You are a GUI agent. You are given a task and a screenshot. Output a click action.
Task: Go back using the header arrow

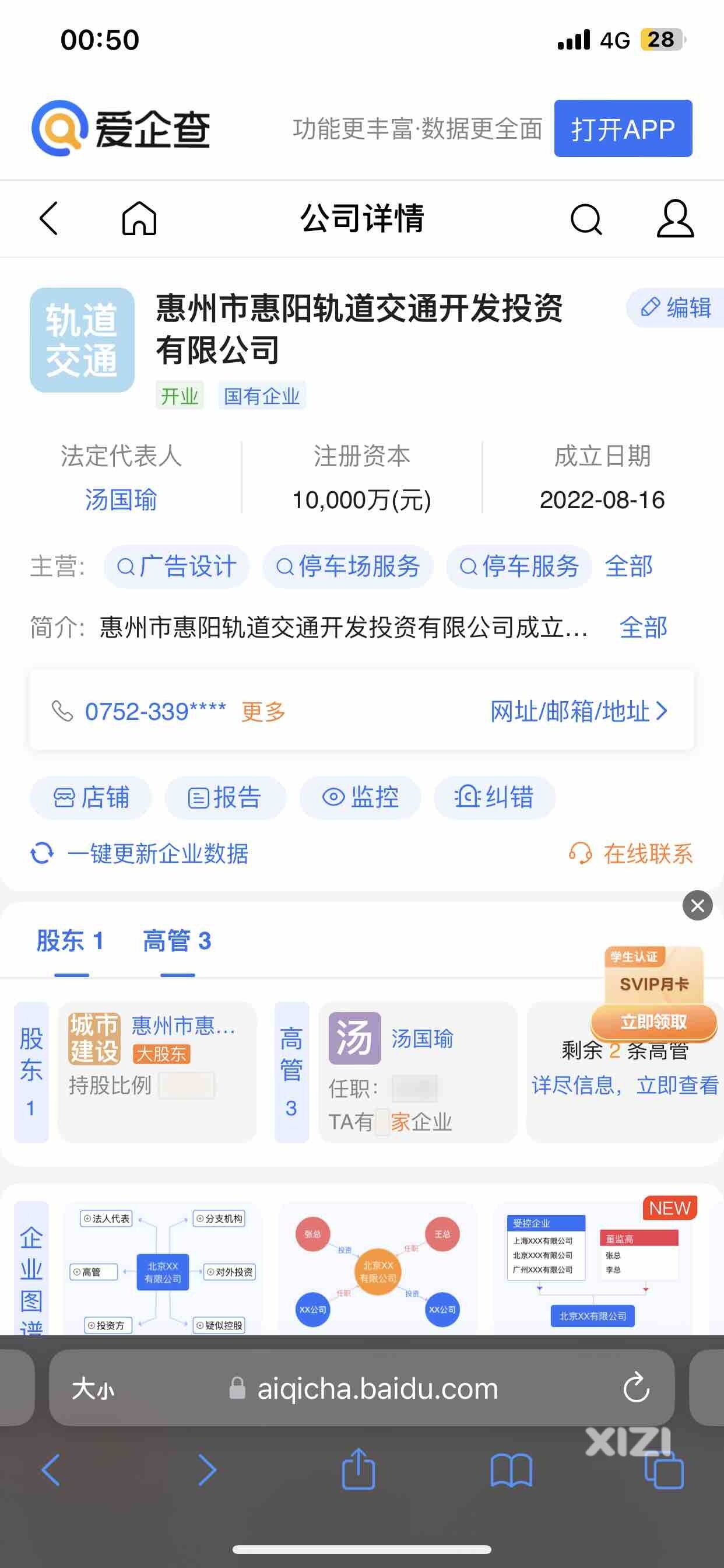48,219
